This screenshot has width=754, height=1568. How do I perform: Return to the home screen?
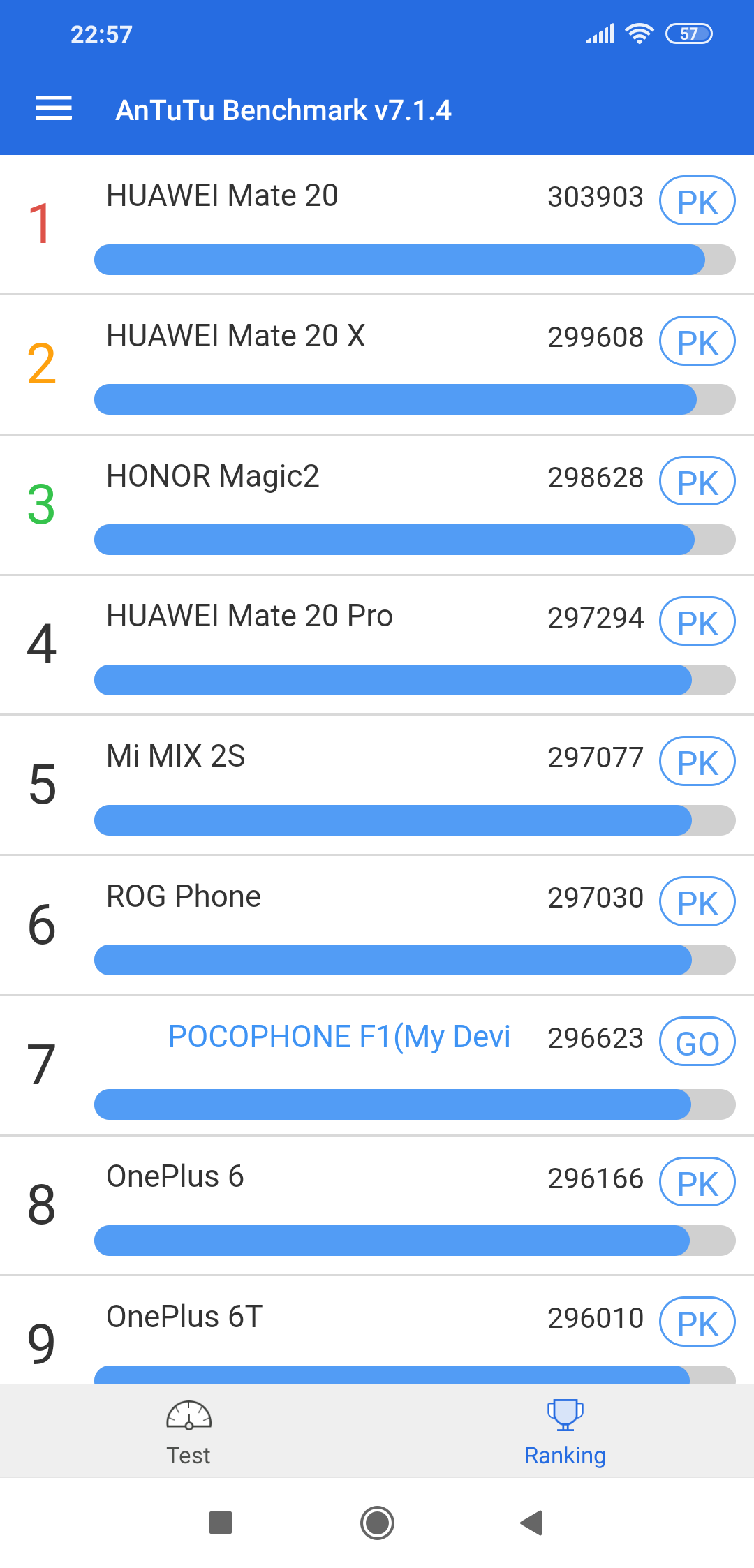click(377, 1523)
